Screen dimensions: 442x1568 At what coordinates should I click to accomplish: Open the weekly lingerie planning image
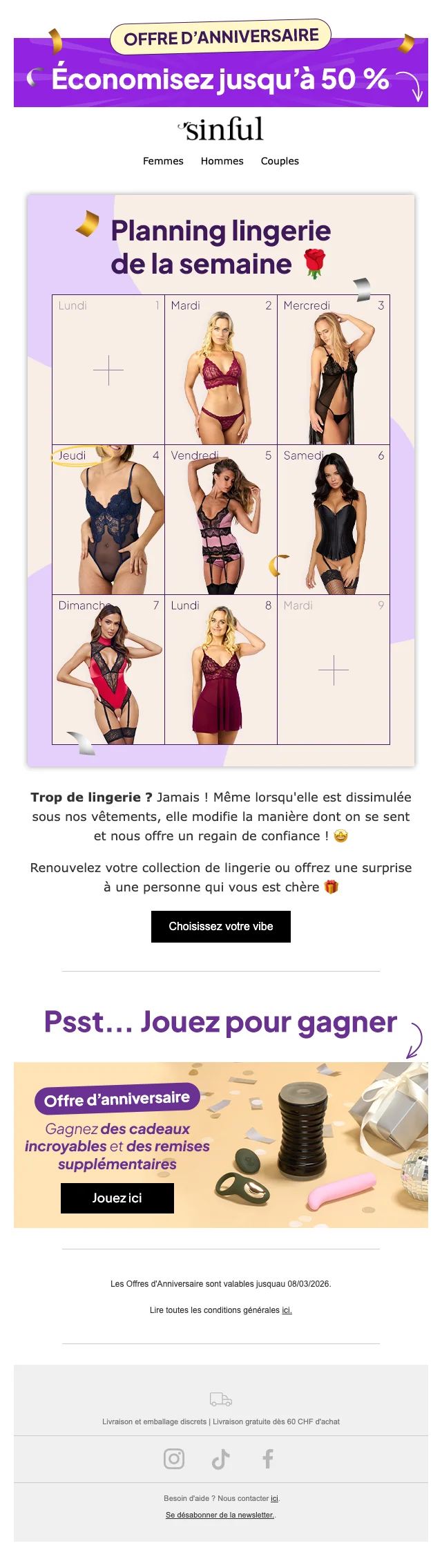point(221,480)
